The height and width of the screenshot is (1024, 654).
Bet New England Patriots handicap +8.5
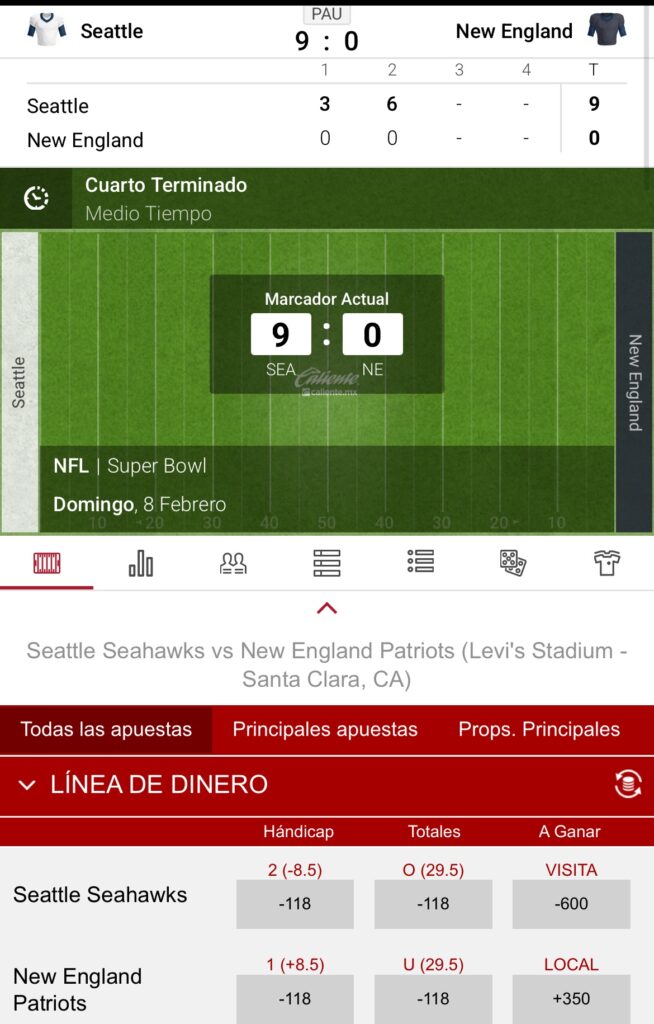pos(295,998)
